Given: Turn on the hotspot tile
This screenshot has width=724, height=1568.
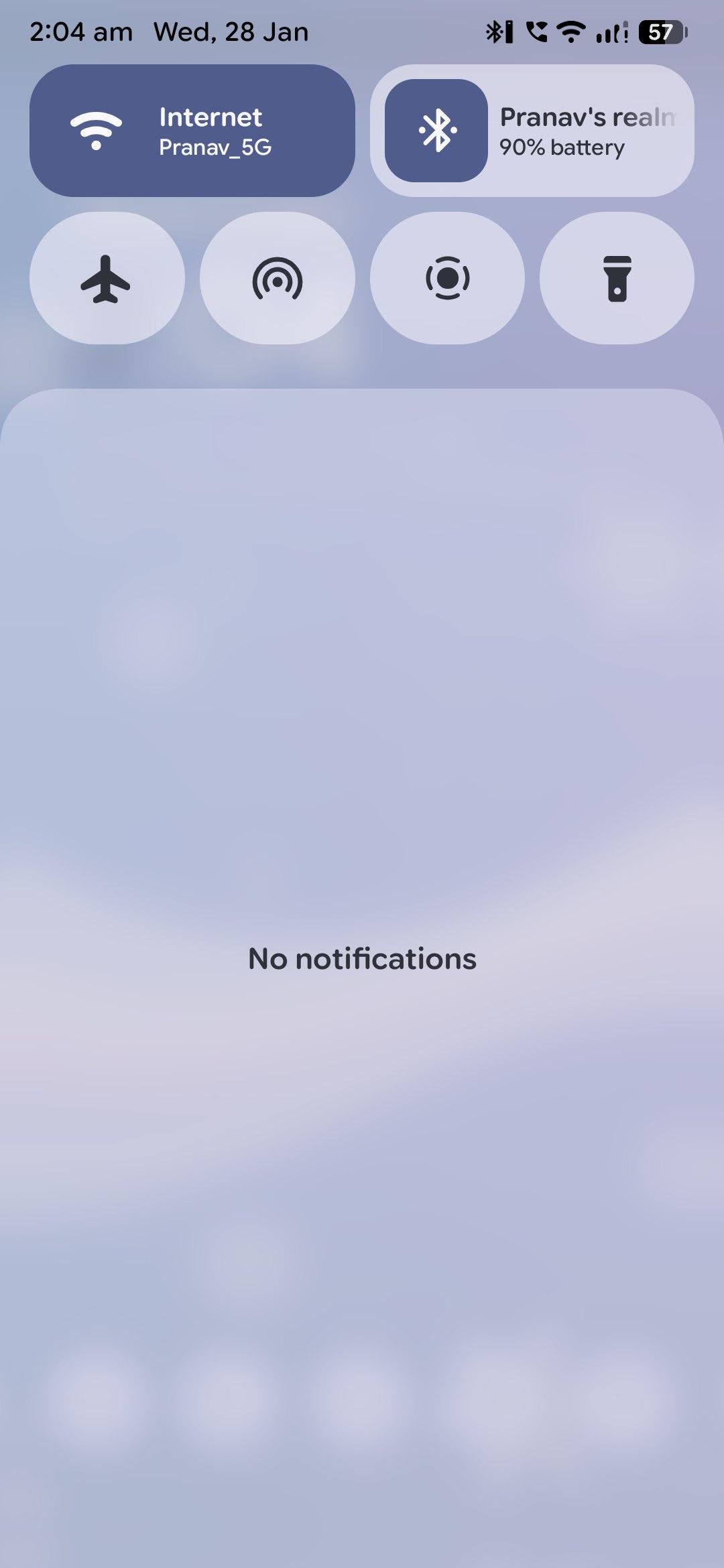Looking at the screenshot, I should [277, 278].
